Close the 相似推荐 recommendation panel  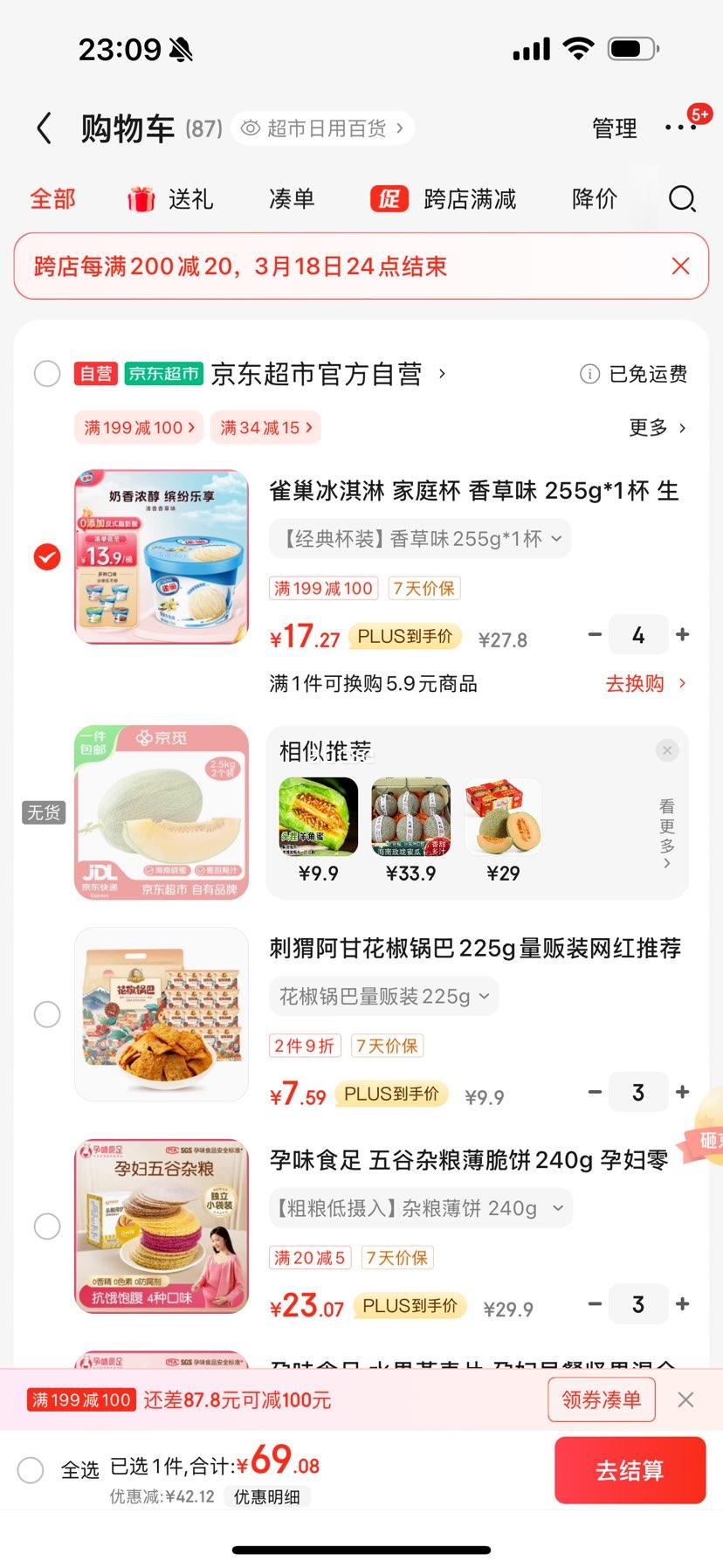(x=667, y=750)
